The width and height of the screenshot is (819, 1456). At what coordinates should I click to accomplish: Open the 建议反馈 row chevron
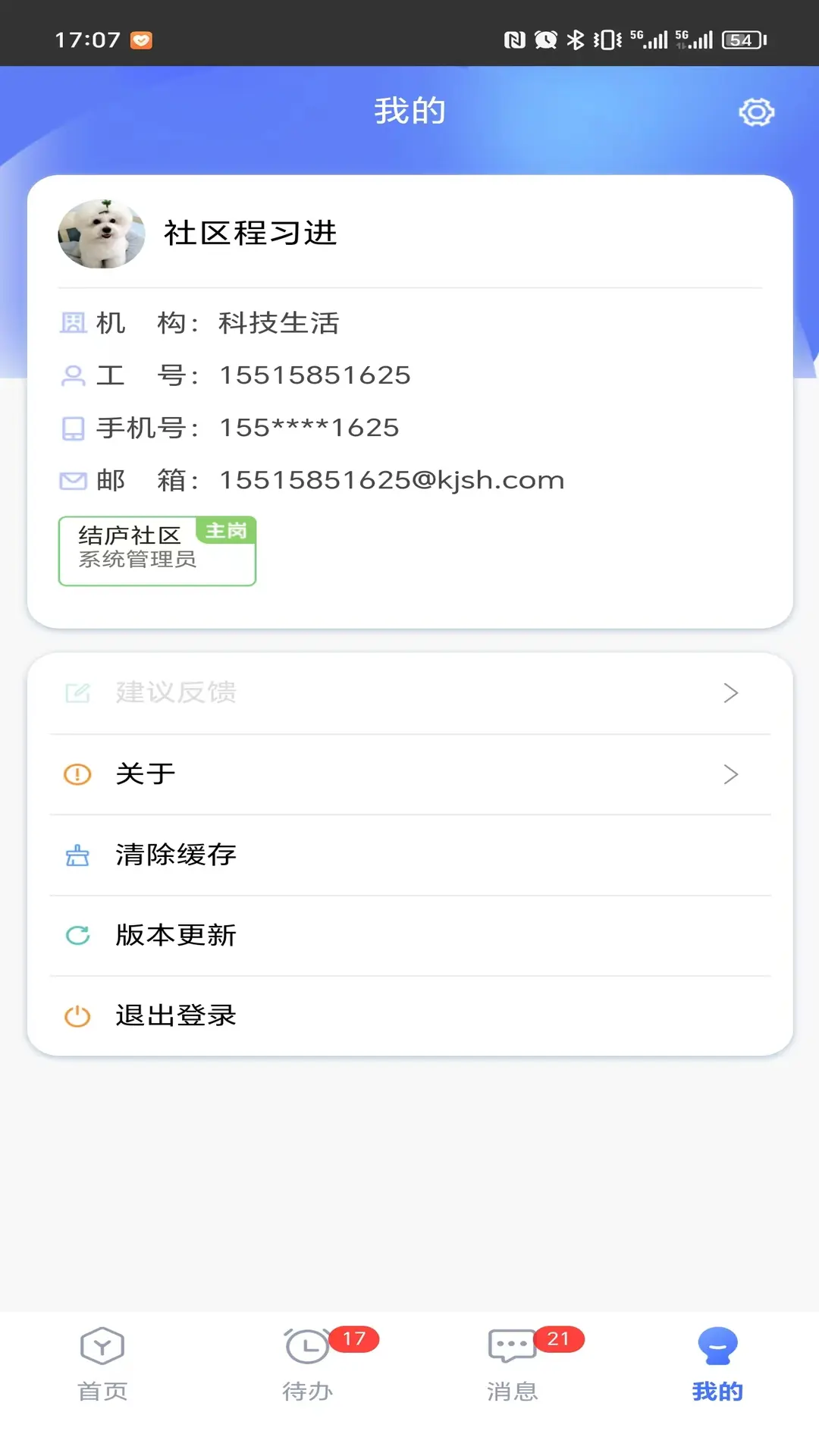point(730,692)
